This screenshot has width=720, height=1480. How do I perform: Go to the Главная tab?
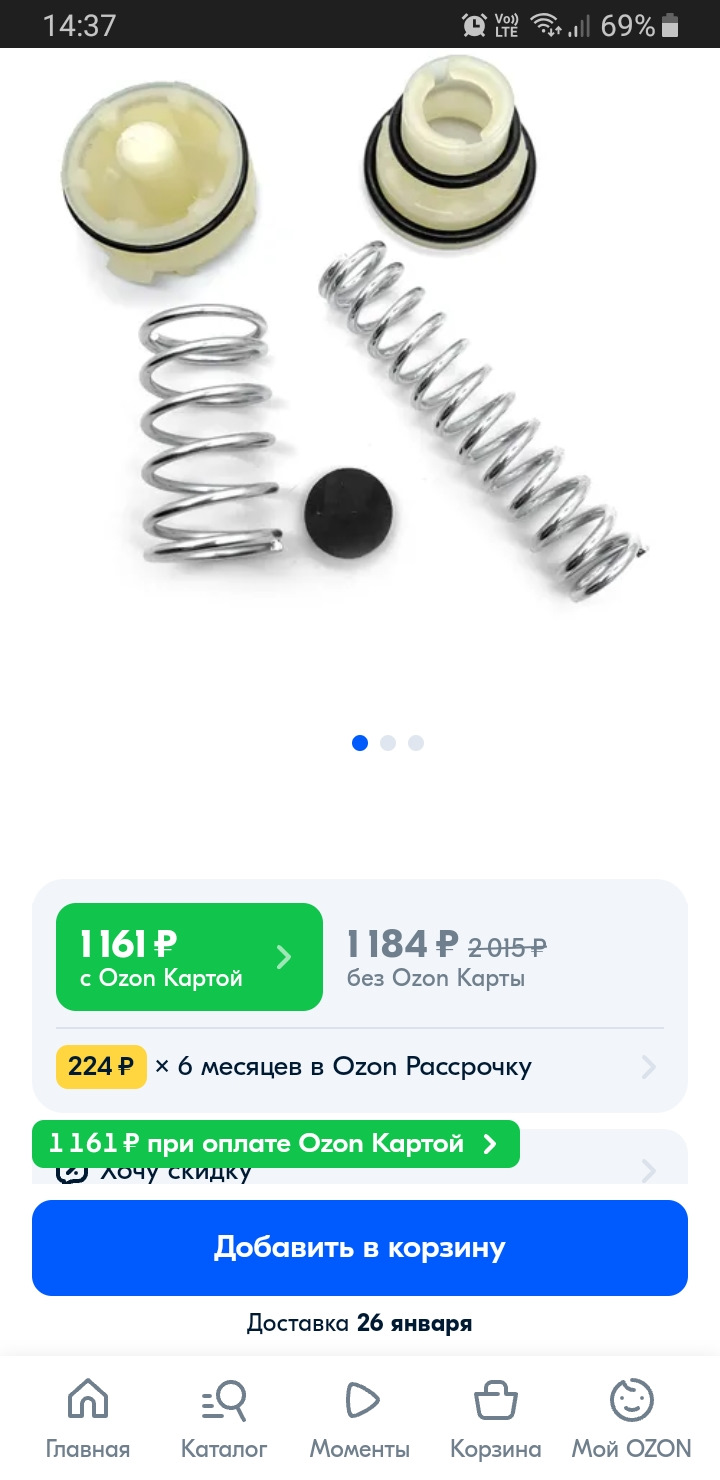[88, 1419]
